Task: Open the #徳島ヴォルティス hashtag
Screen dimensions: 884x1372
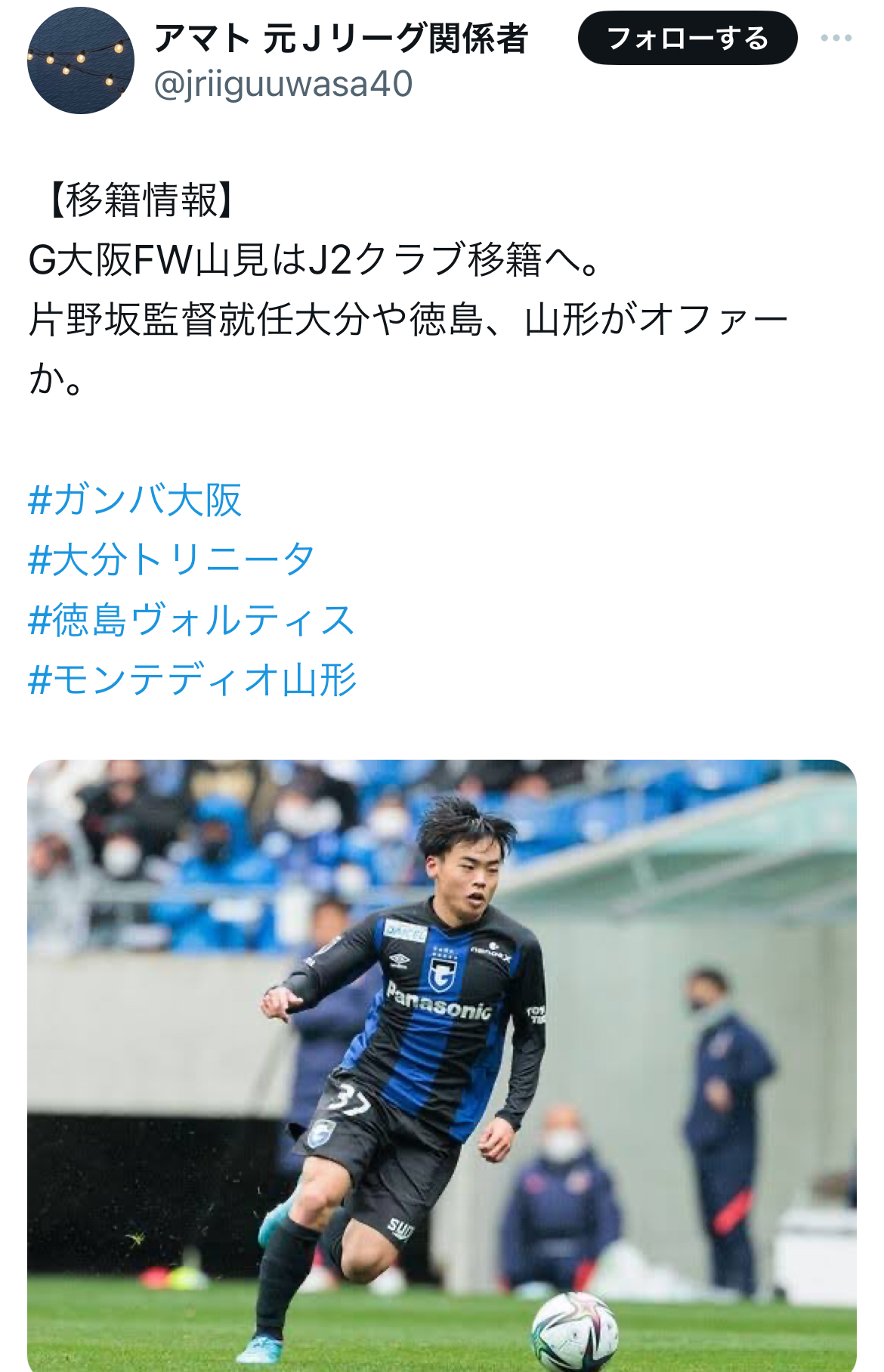Action: (x=191, y=620)
